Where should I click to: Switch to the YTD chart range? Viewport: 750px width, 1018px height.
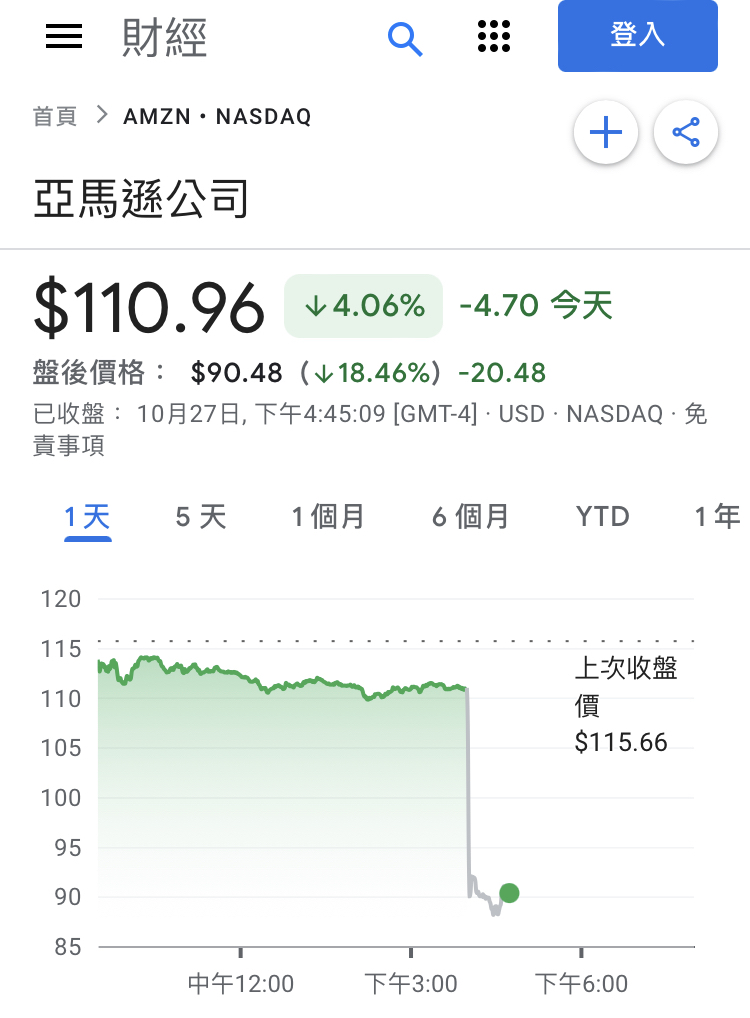(603, 517)
